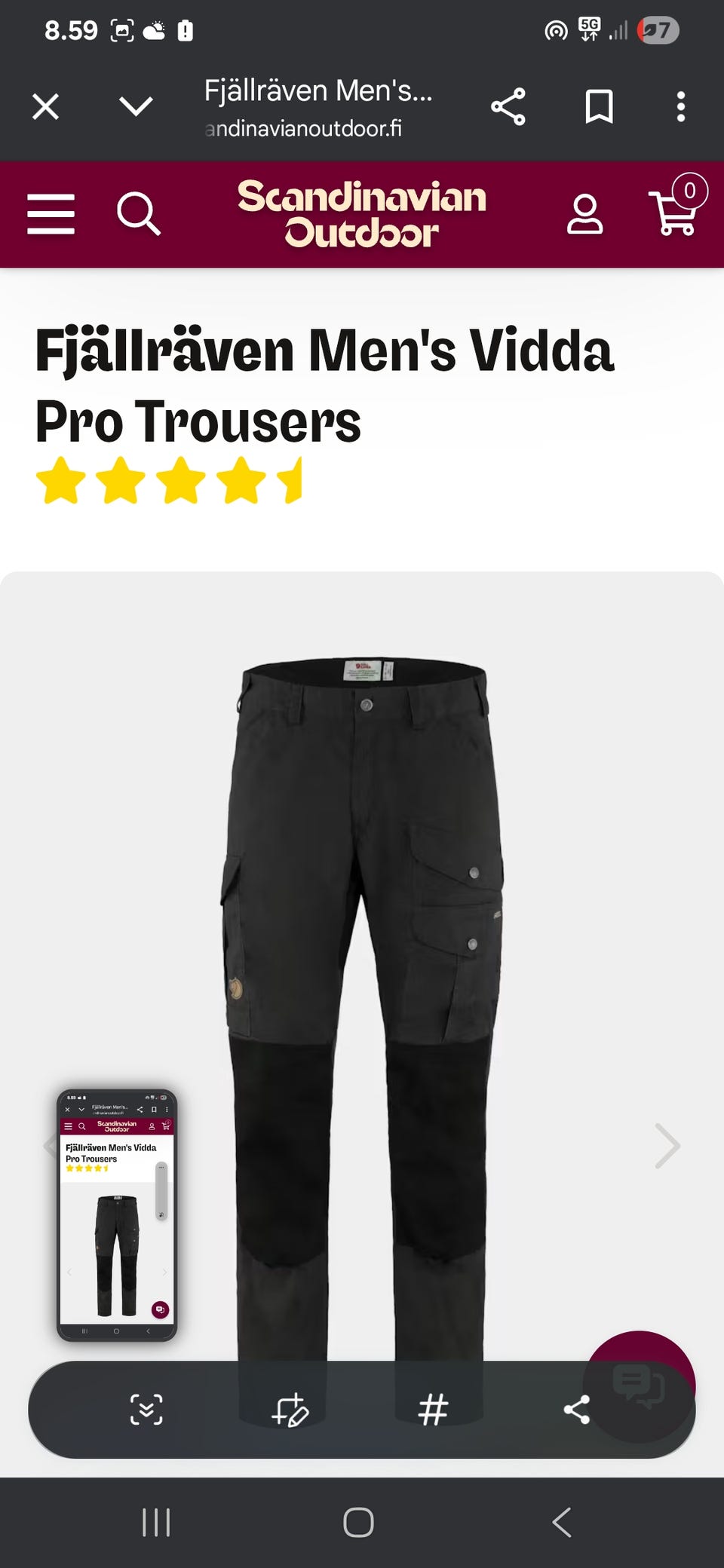Image resolution: width=724 pixels, height=1568 pixels.
Task: Share this page from browser bar
Action: coord(508,106)
